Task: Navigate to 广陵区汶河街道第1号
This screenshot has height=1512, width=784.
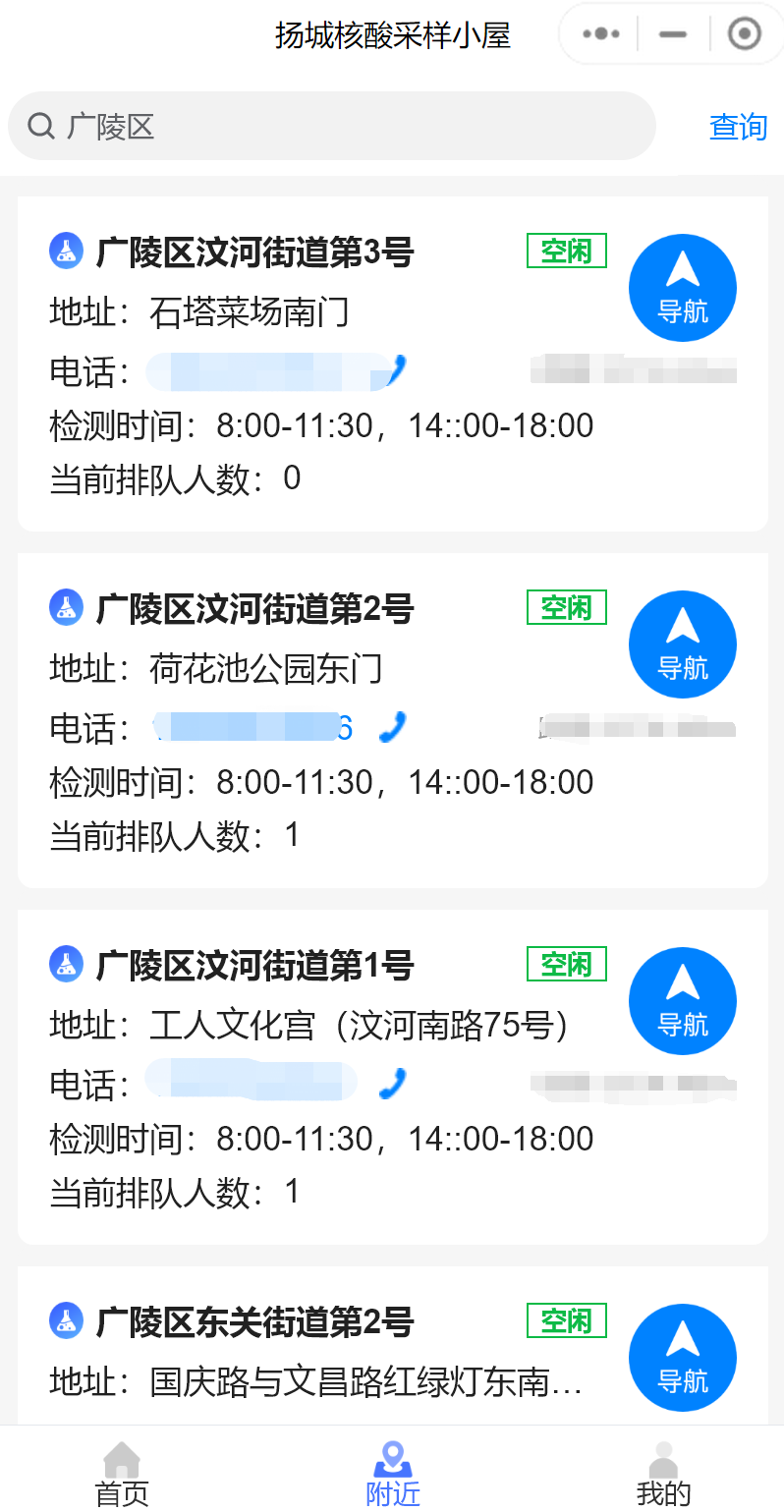Action: click(682, 1001)
